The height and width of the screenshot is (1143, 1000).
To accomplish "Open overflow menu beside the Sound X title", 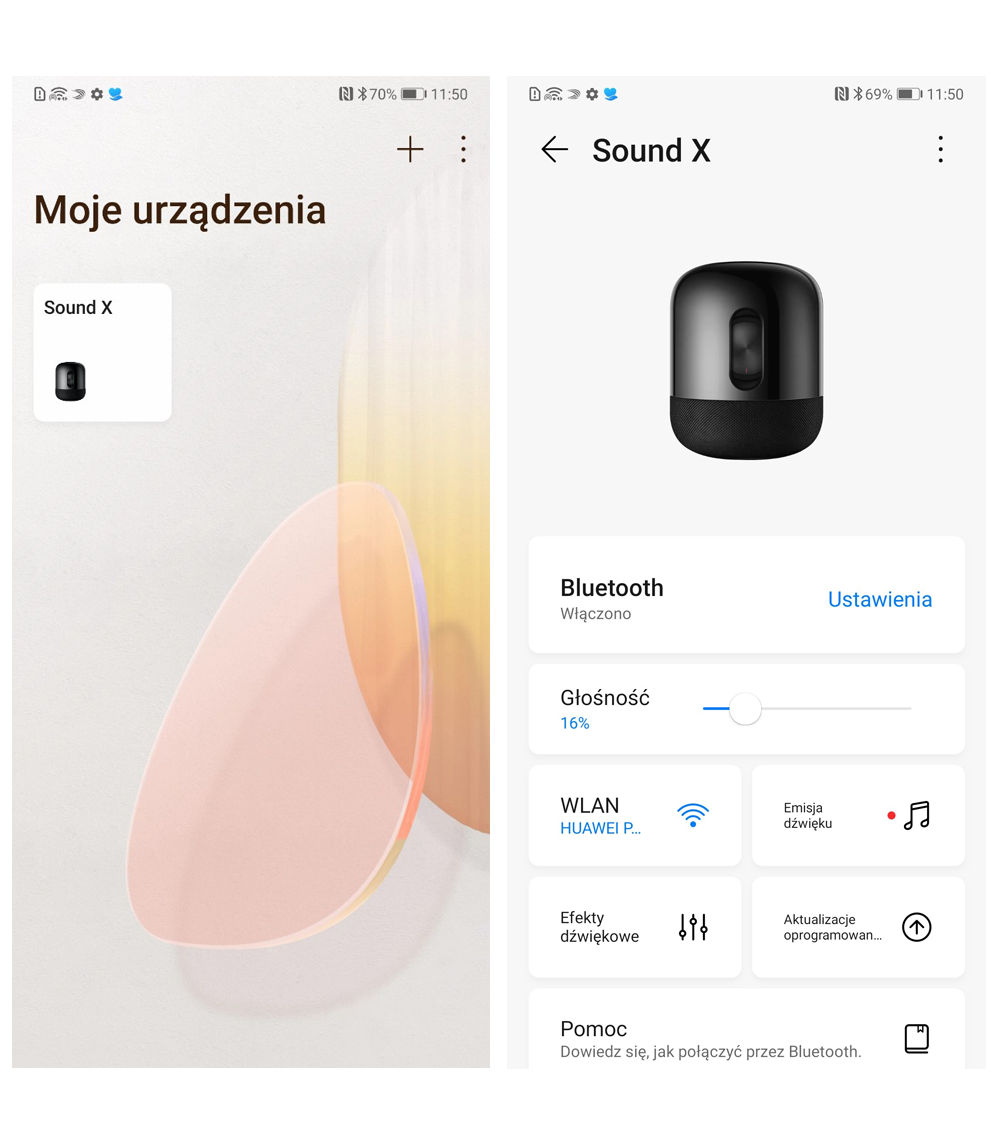I will tap(940, 150).
